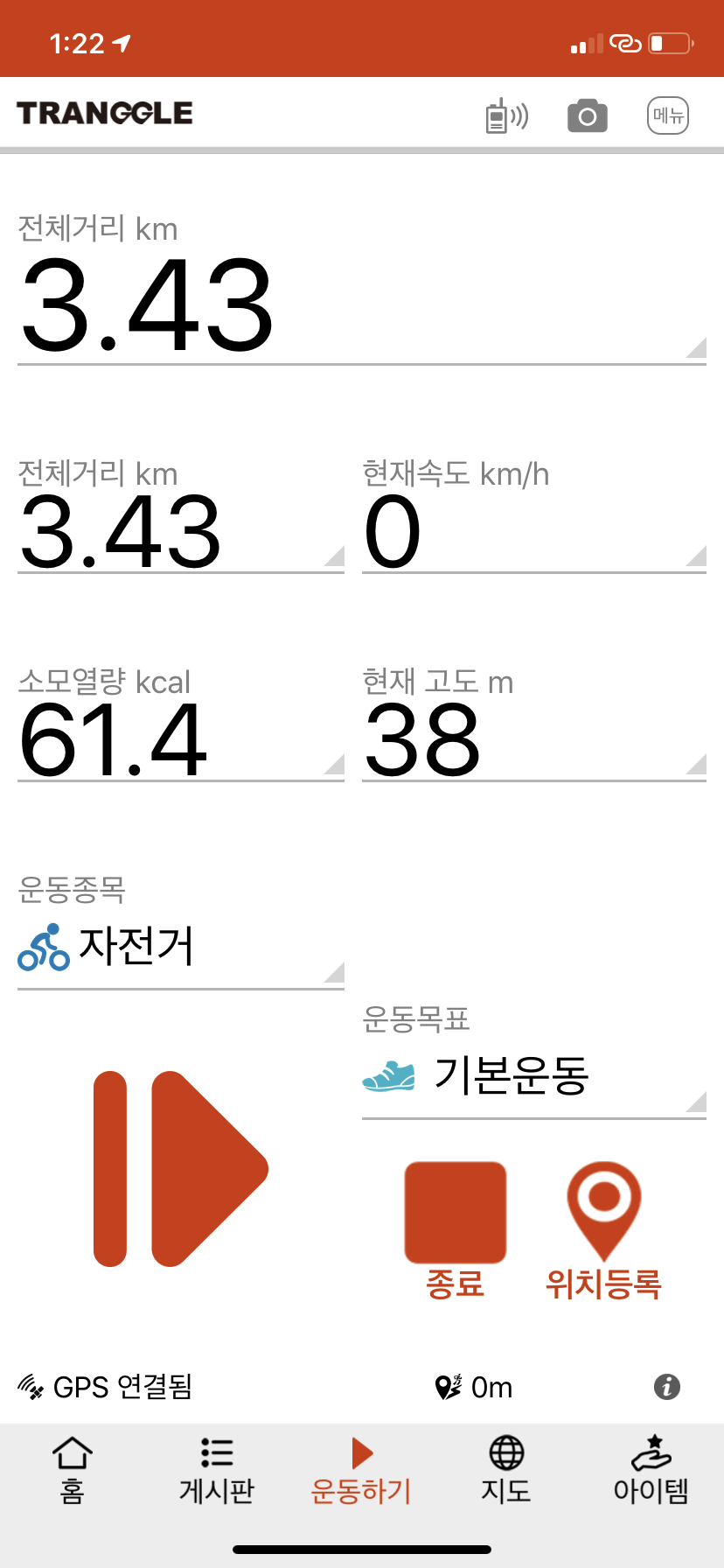This screenshot has height=1568, width=724.
Task: Change the large 전체거리 top display field
Action: pos(362,289)
